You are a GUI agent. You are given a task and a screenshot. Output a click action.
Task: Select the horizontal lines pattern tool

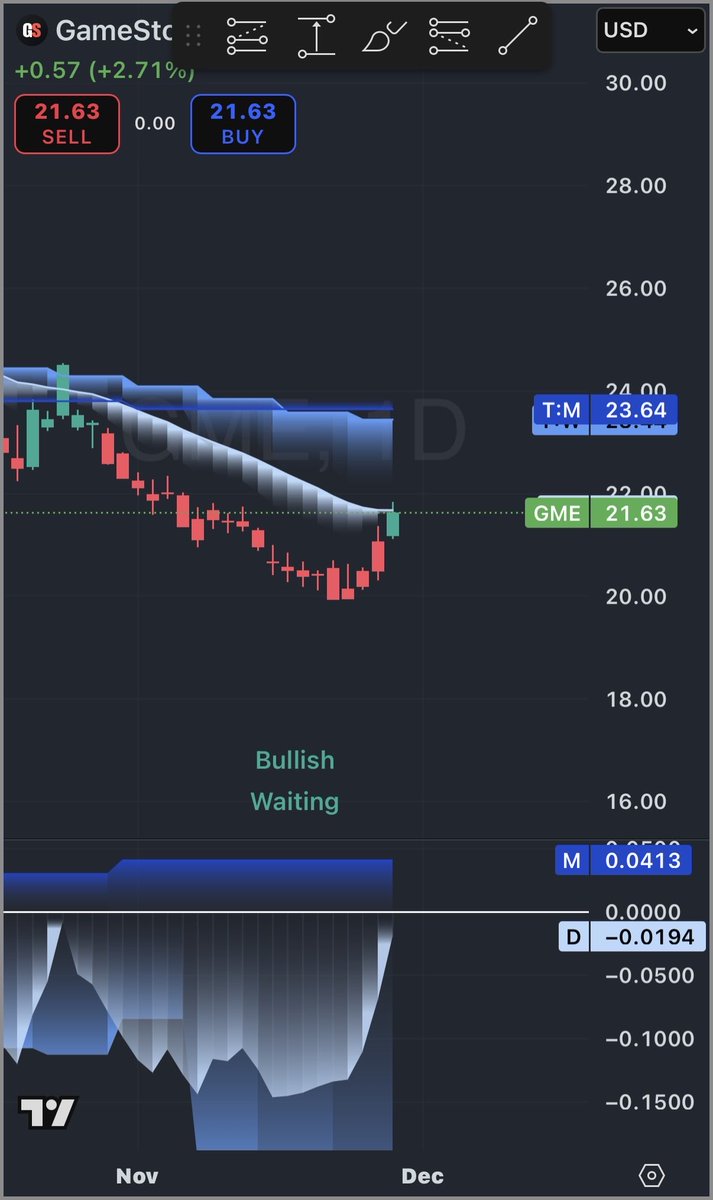point(449,36)
